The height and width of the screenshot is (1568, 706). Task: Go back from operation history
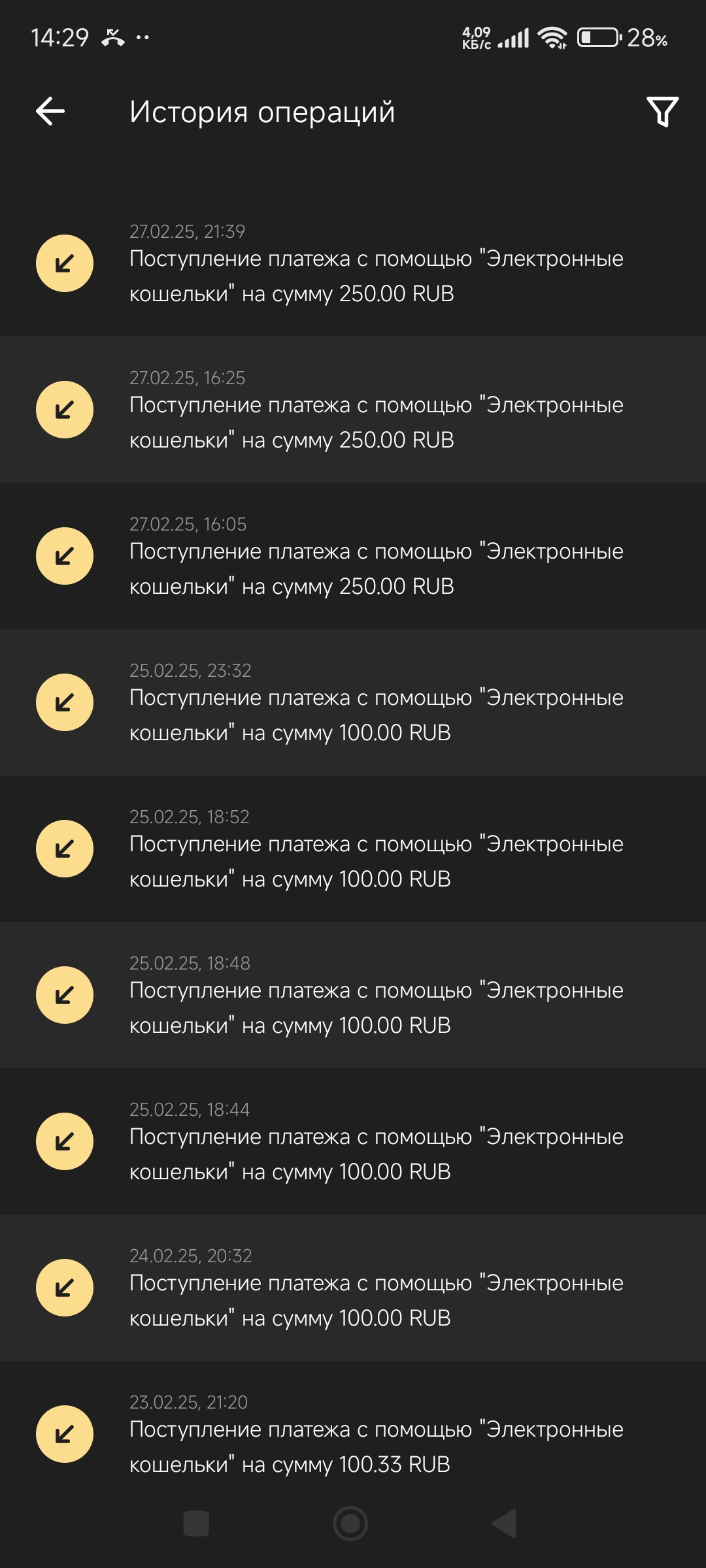coord(50,112)
